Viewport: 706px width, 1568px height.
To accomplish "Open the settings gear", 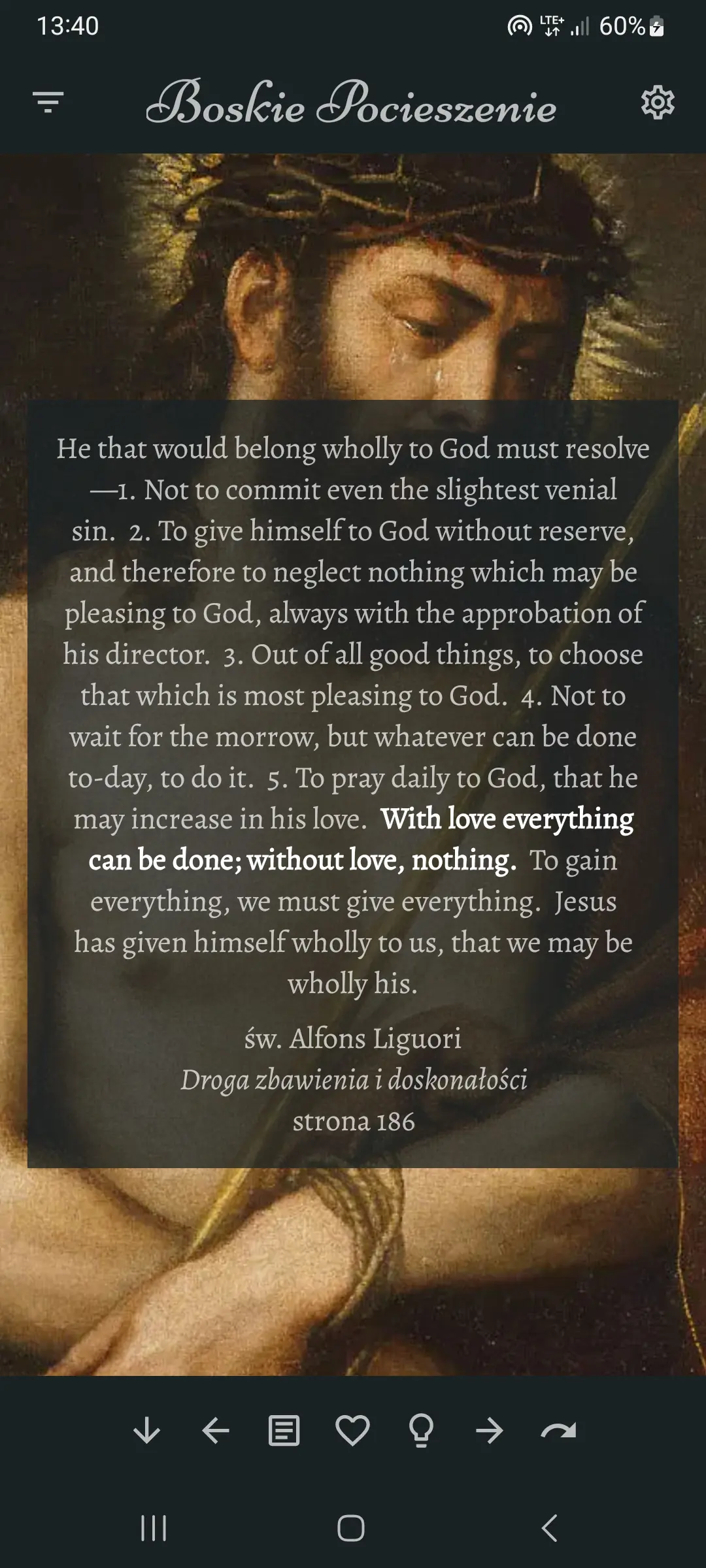I will (x=657, y=103).
